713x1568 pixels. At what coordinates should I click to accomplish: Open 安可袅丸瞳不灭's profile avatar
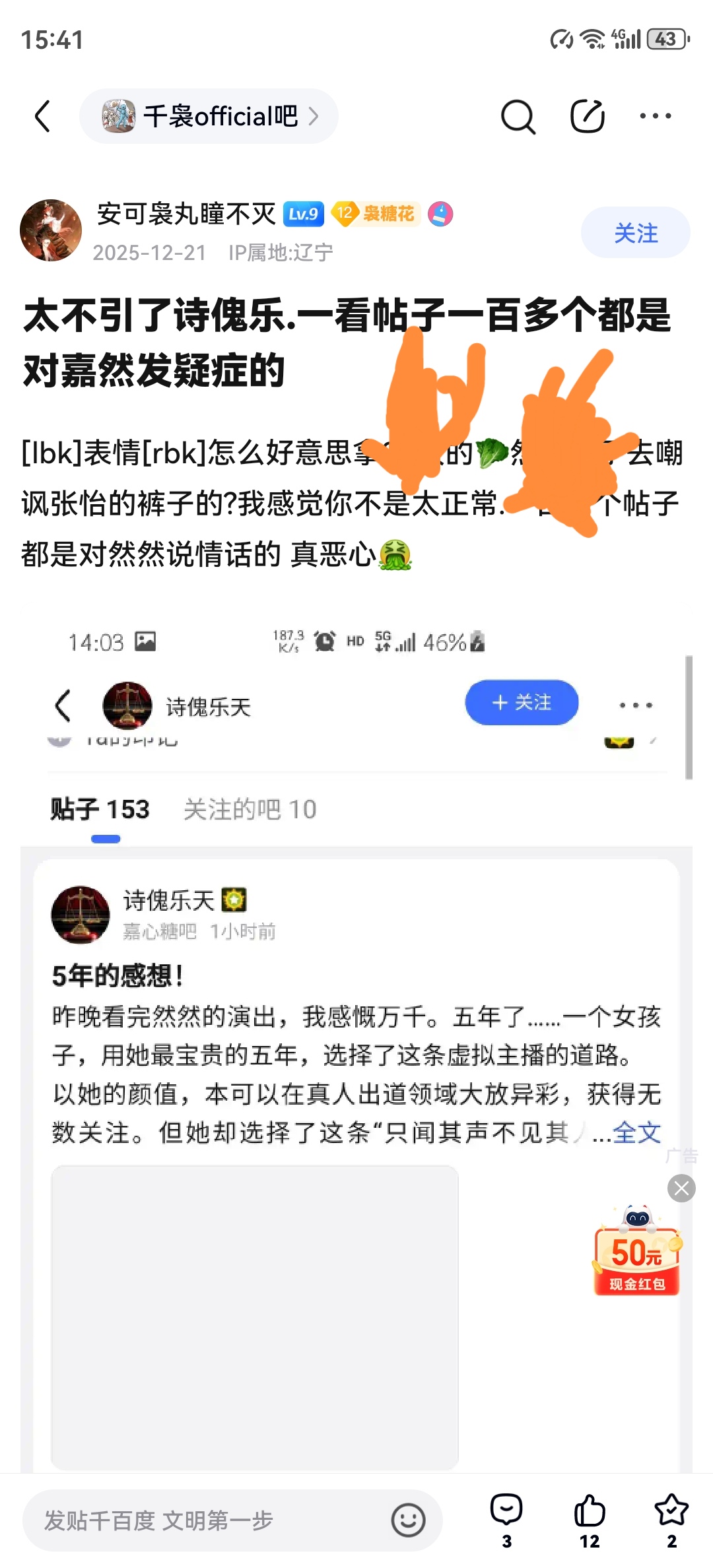pos(51,230)
